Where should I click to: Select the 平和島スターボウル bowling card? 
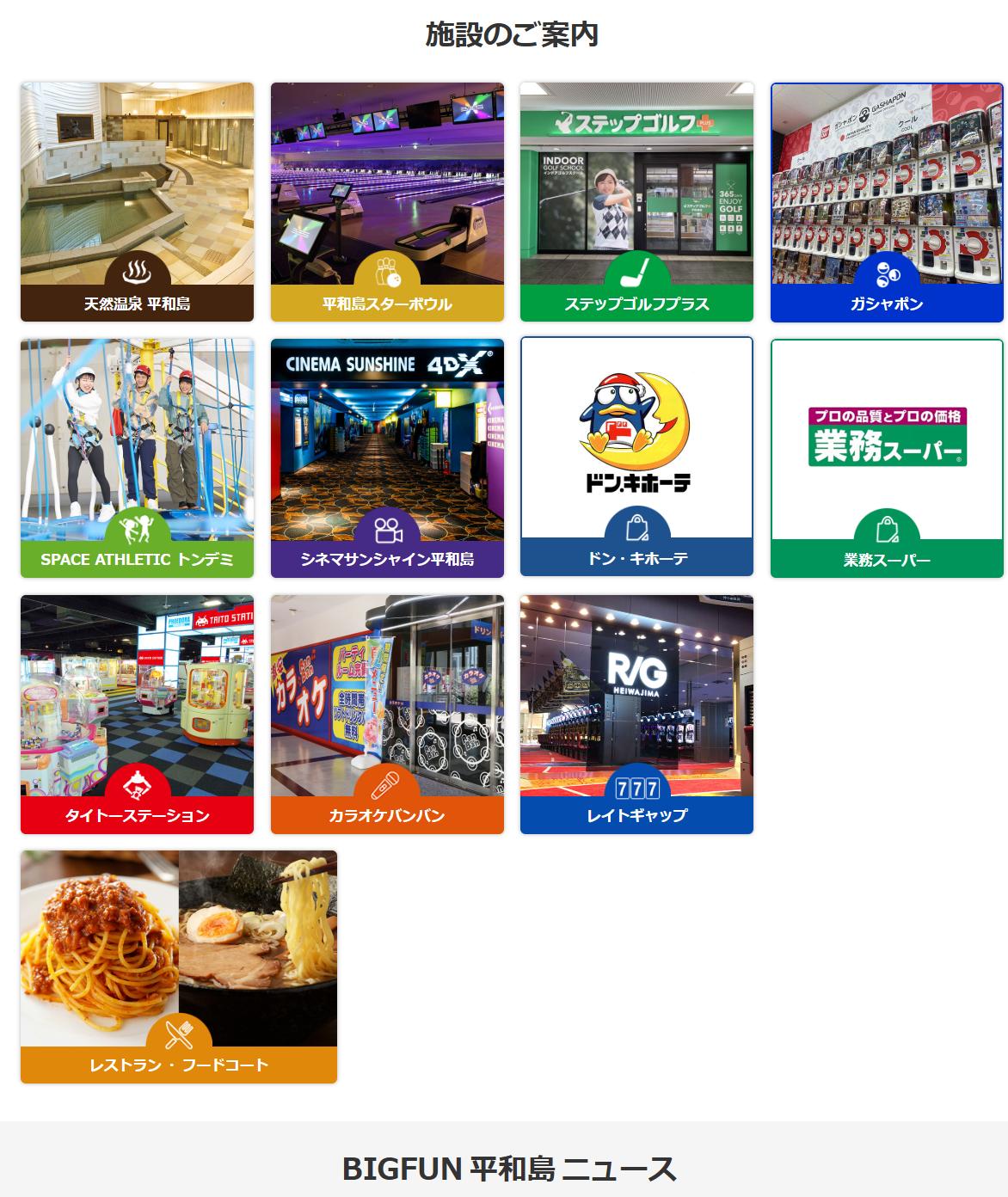387,201
